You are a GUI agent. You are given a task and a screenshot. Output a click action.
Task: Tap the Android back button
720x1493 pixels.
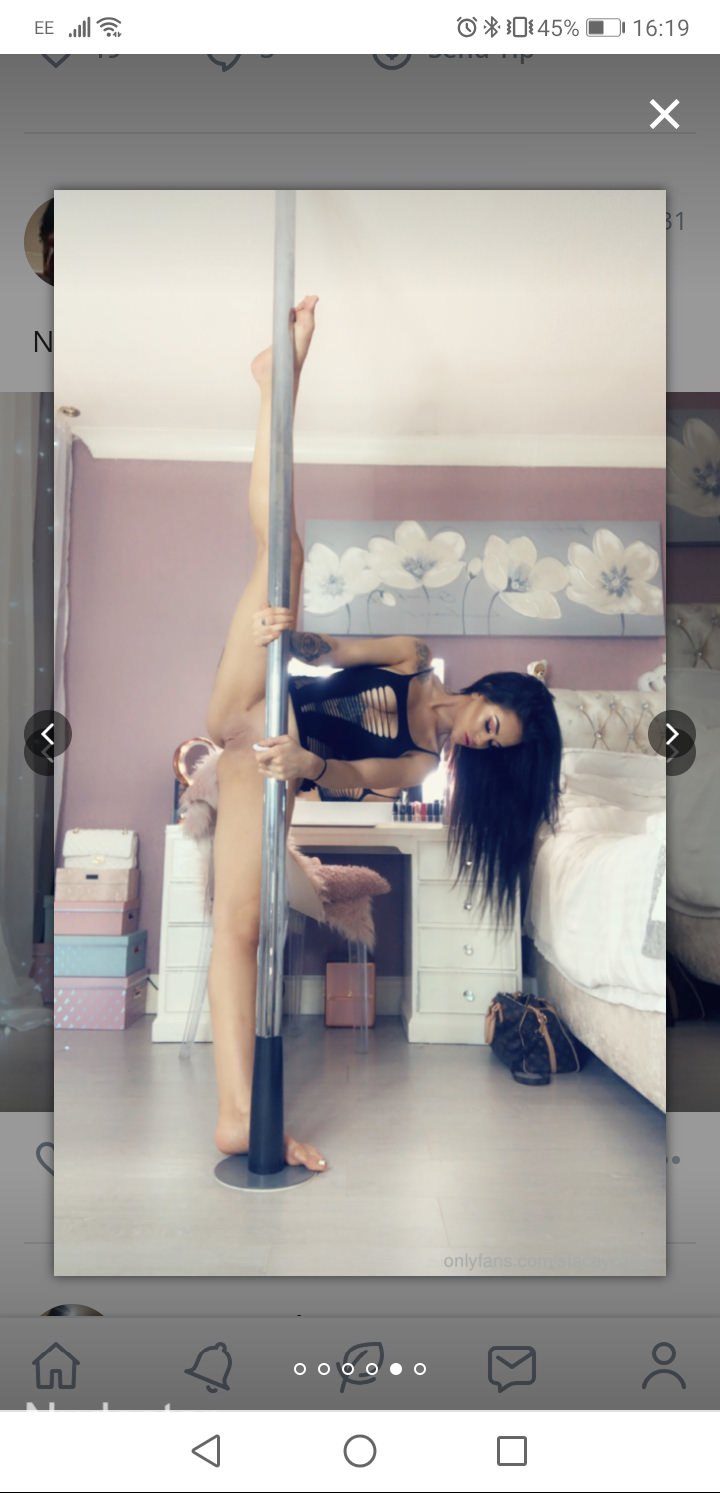point(206,1450)
